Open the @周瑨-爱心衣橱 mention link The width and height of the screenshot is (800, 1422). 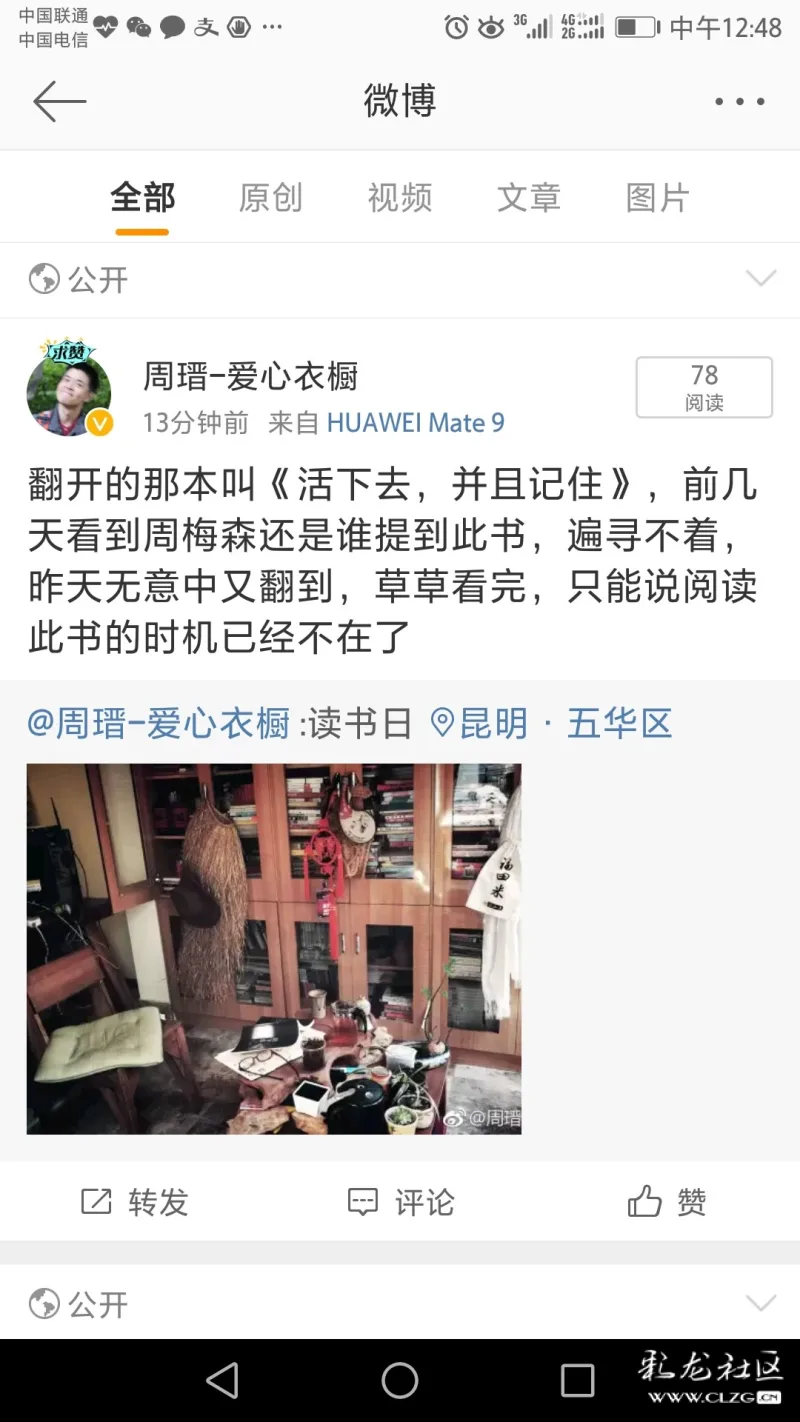(x=158, y=723)
